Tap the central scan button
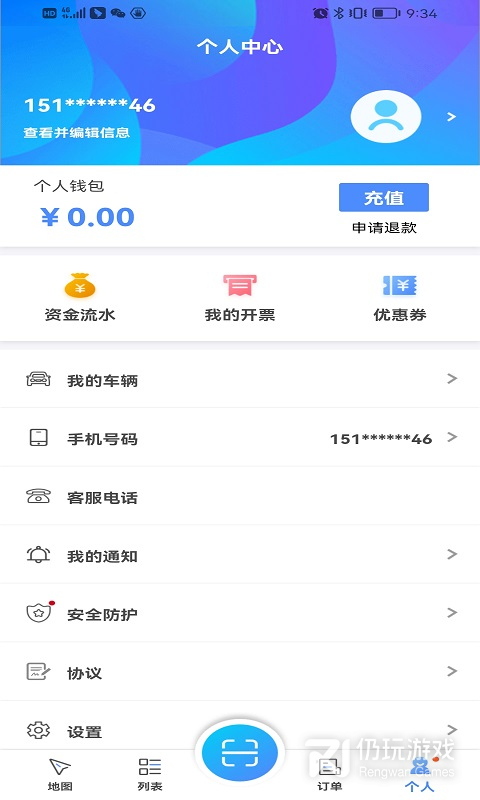Image resolution: width=480 pixels, height=800 pixels. click(240, 753)
